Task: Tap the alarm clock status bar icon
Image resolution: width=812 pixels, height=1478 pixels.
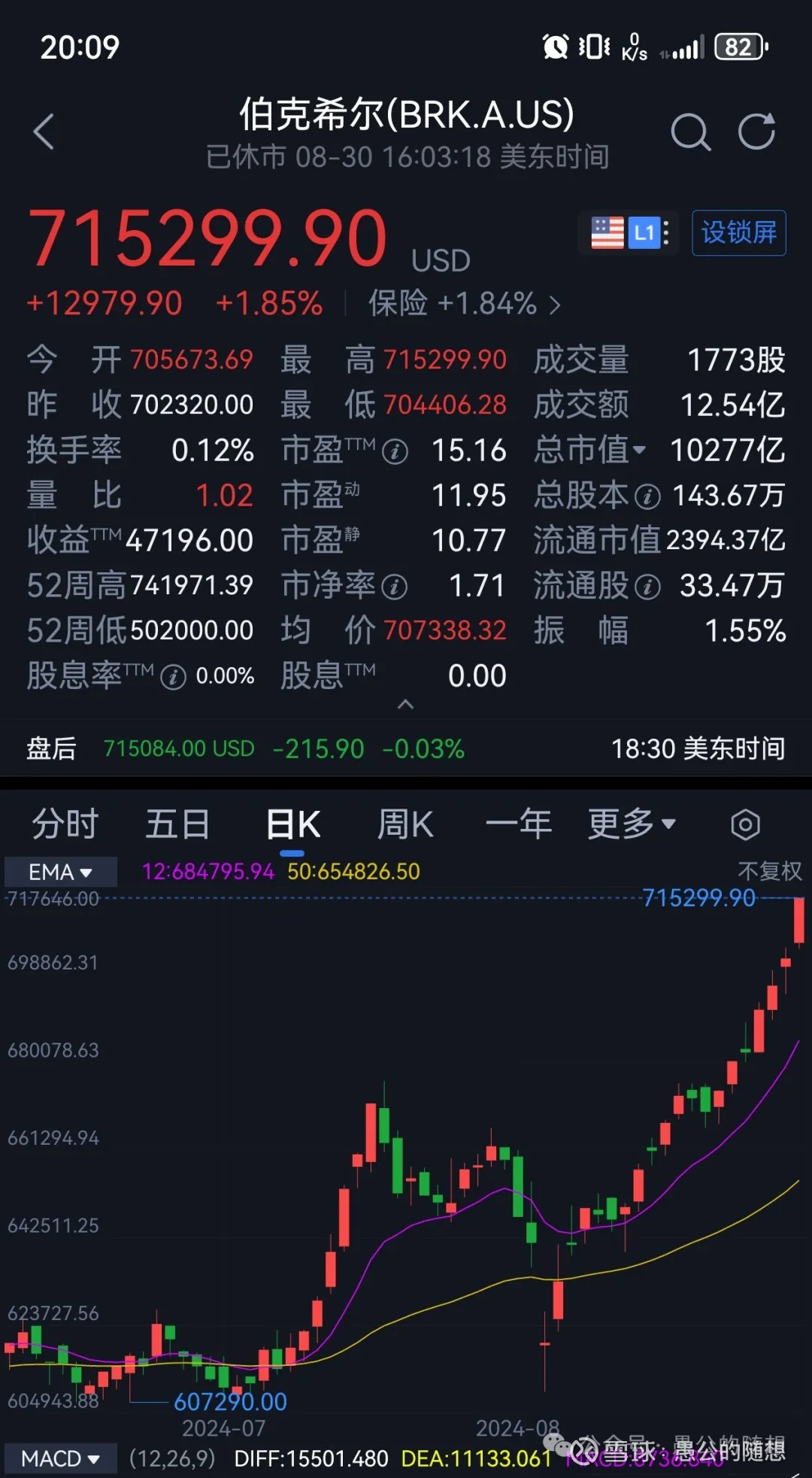Action: pos(554,47)
